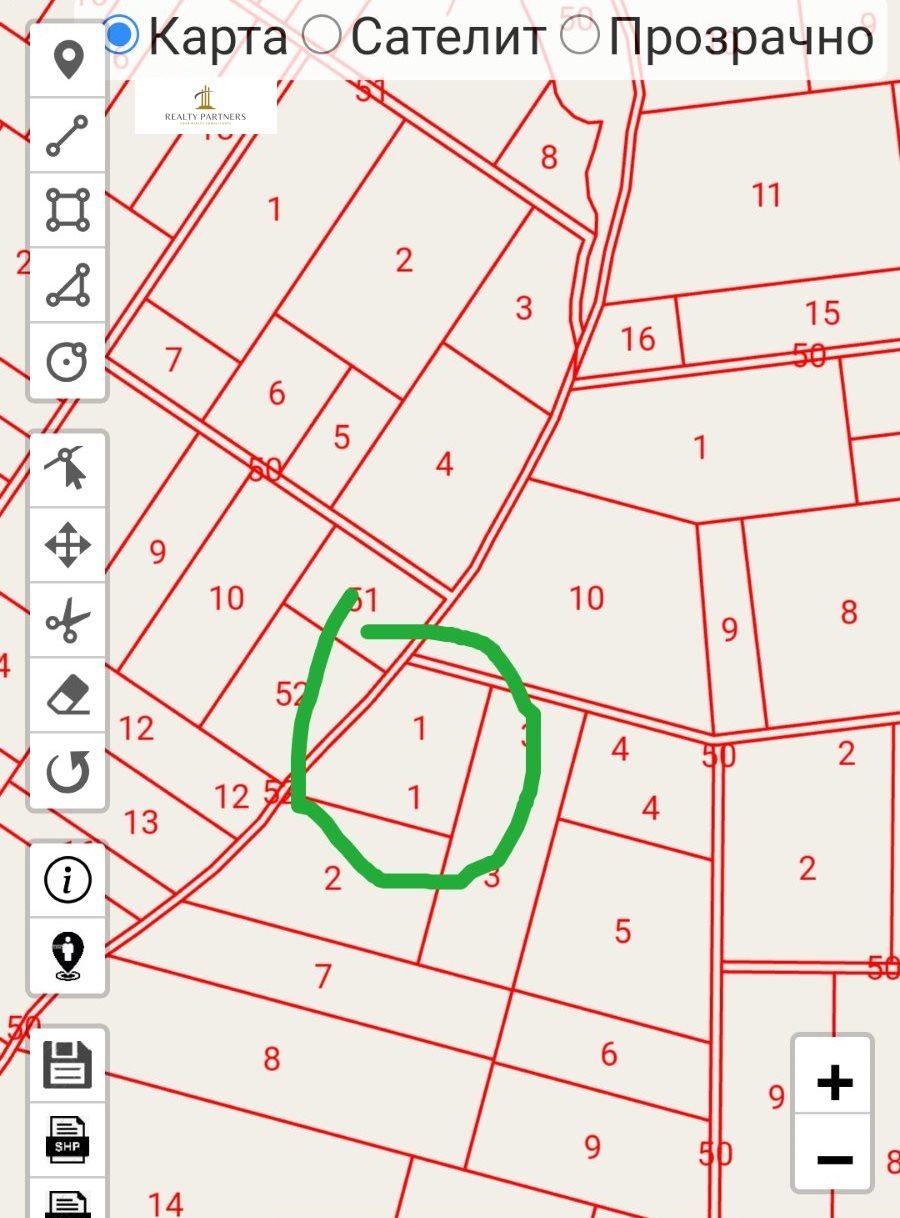Zoom in with the plus button

834,1083
